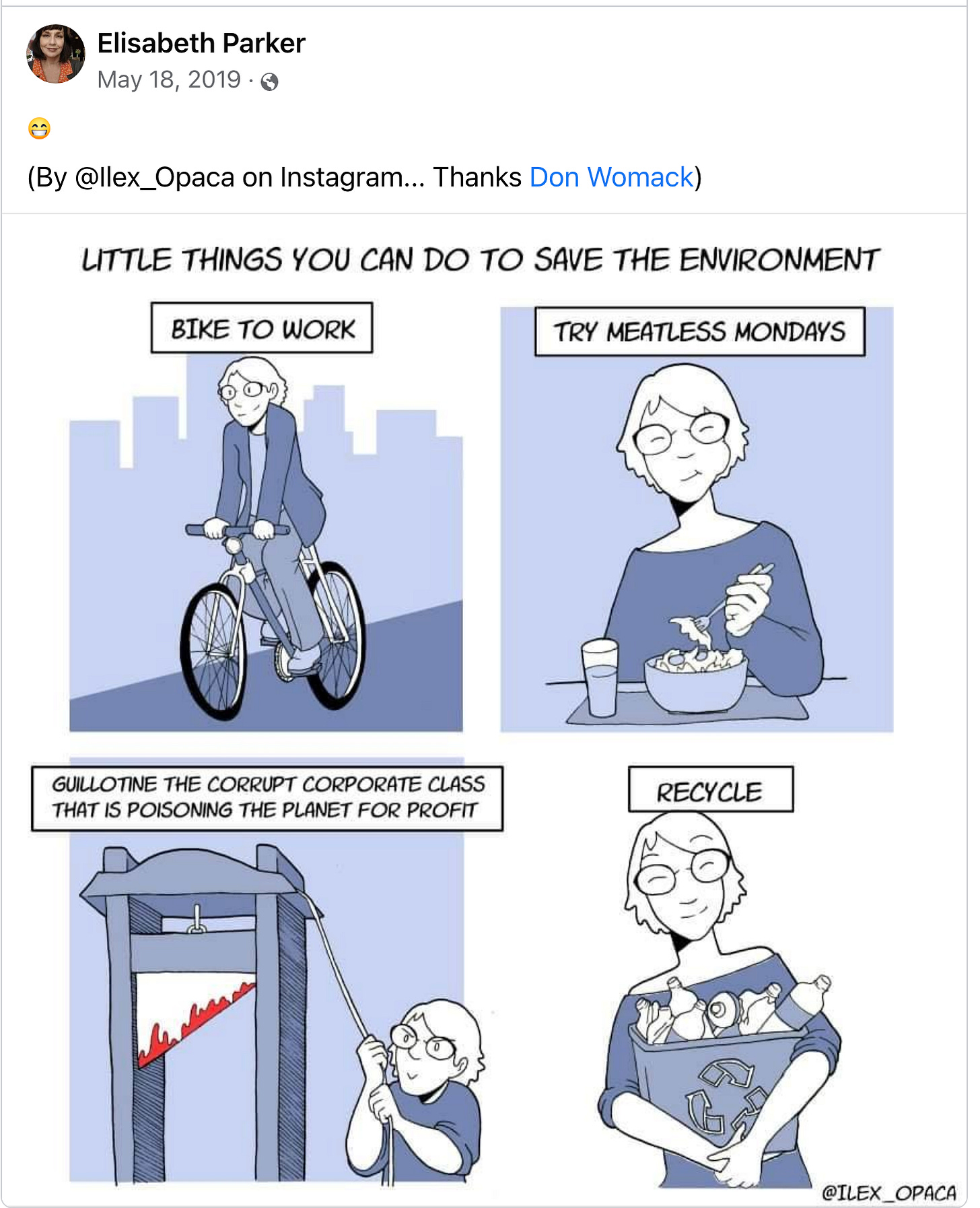Open Elisabeth Parker's profile name
980x1208 pixels.
pos(201,43)
